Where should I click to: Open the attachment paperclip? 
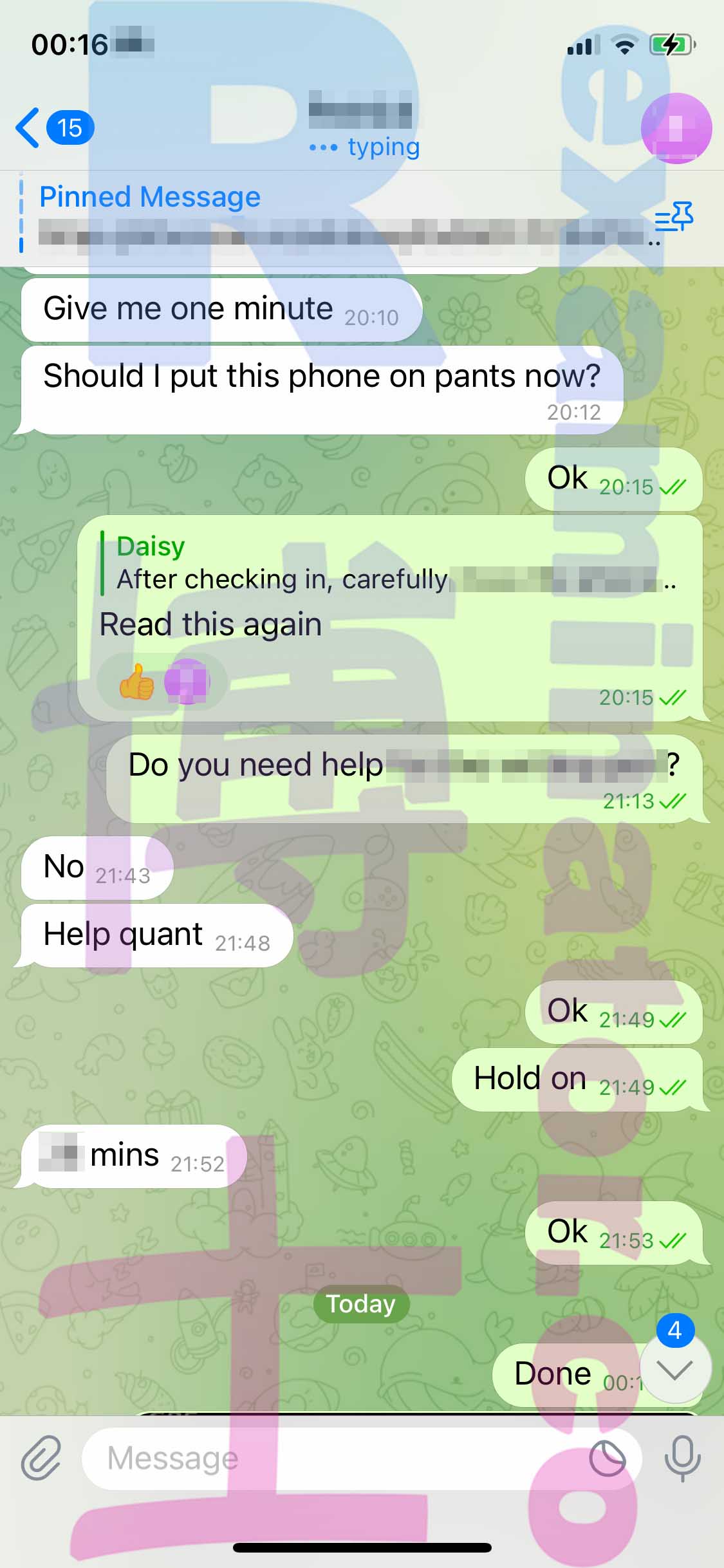[41, 1458]
